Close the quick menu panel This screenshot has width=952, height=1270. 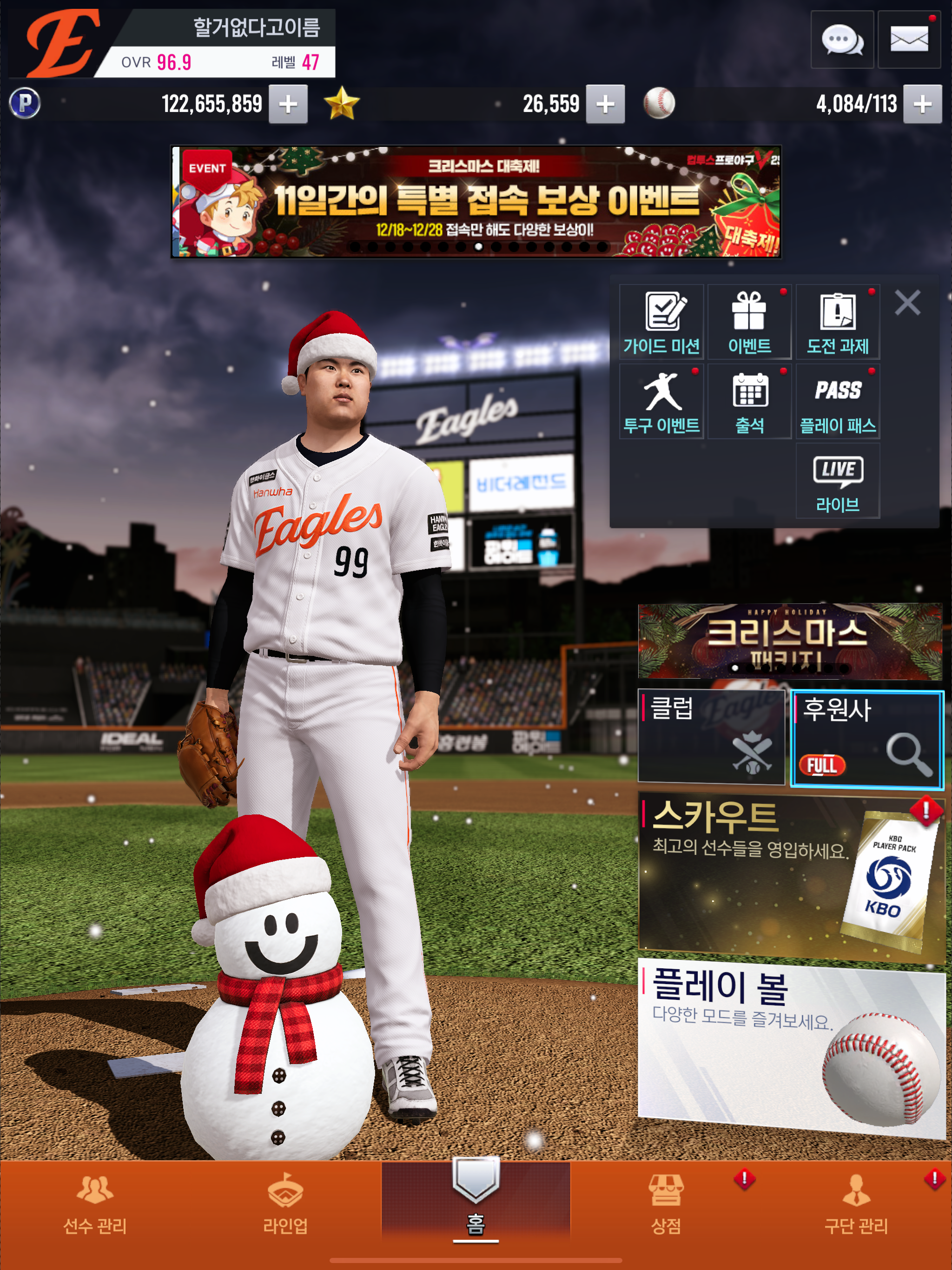click(907, 303)
